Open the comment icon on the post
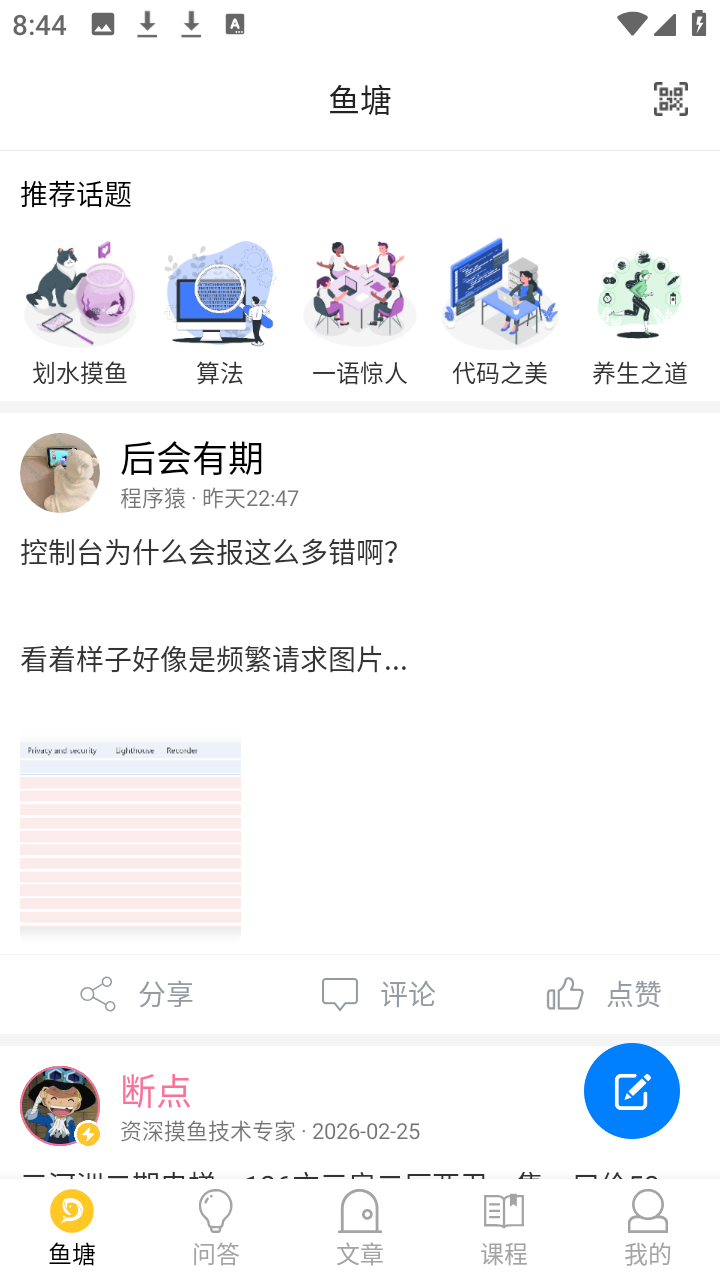720x1280 pixels. coord(340,993)
